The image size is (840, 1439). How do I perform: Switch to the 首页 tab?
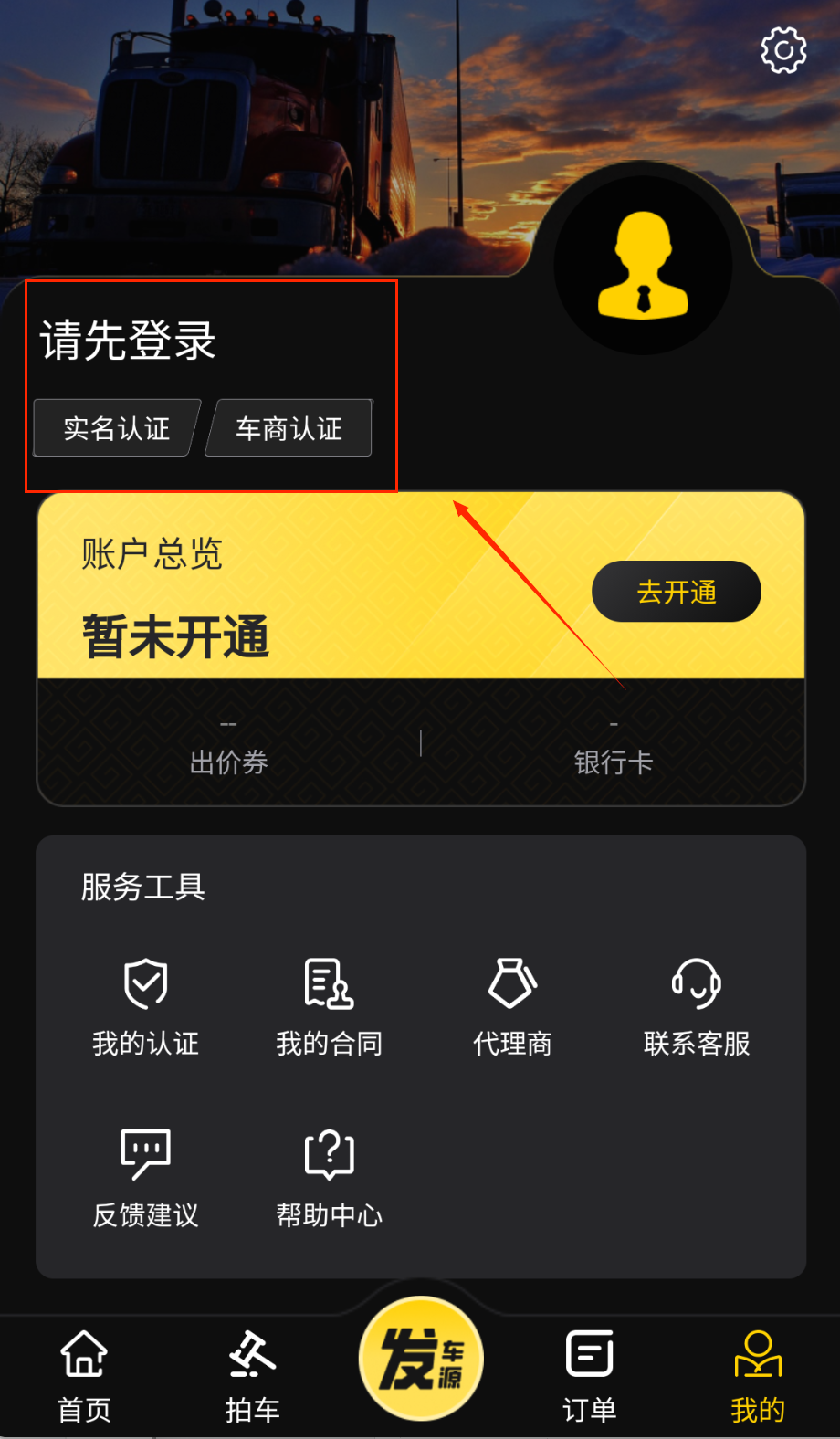[x=84, y=1376]
